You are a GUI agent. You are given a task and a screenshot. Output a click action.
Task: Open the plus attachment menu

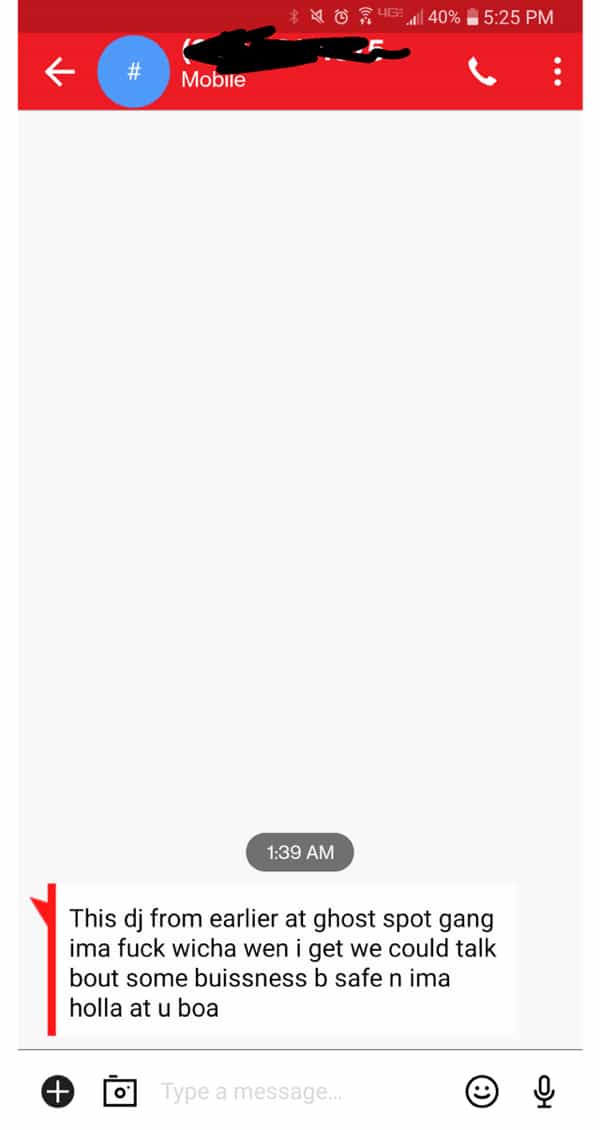(x=58, y=1091)
